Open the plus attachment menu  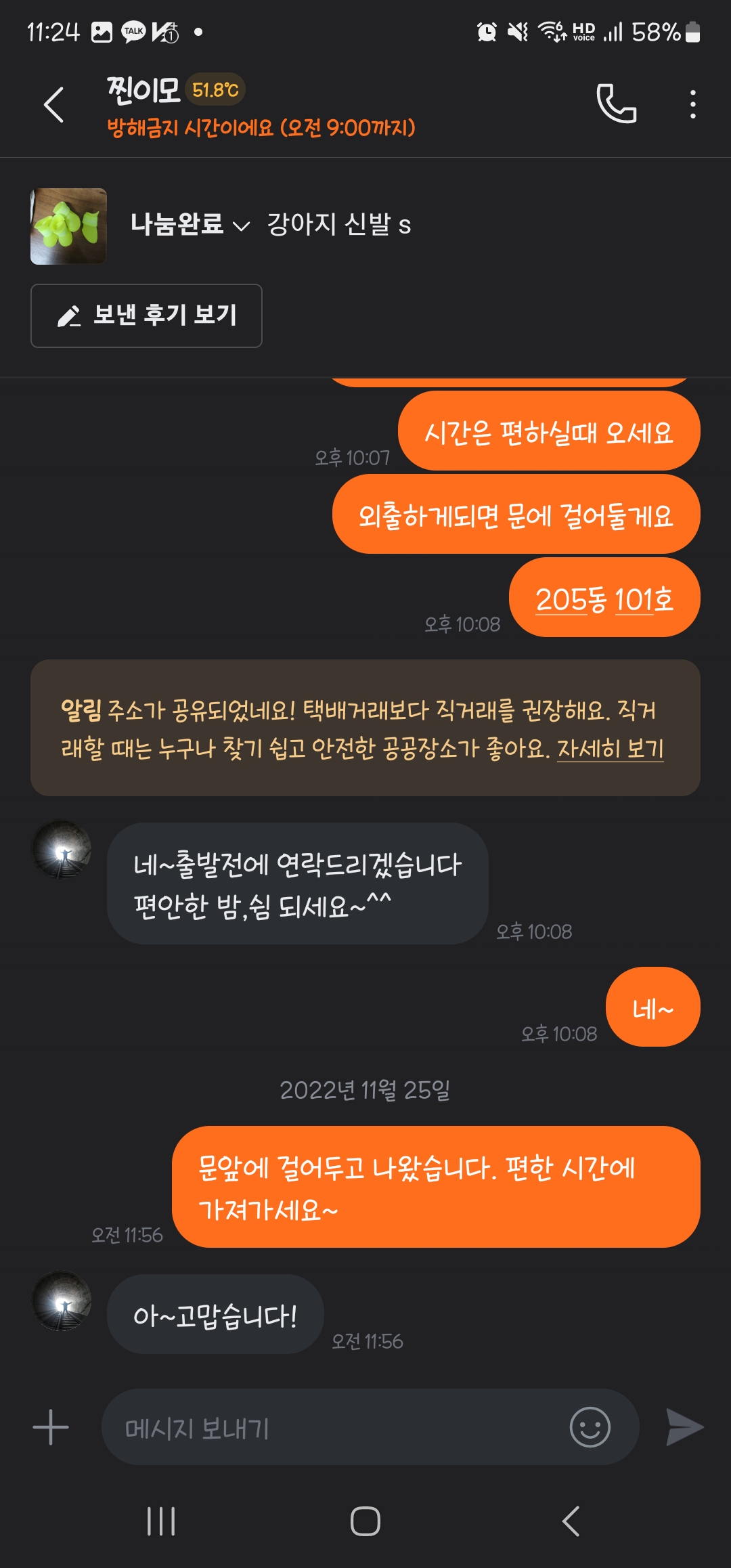pyautogui.click(x=51, y=1427)
